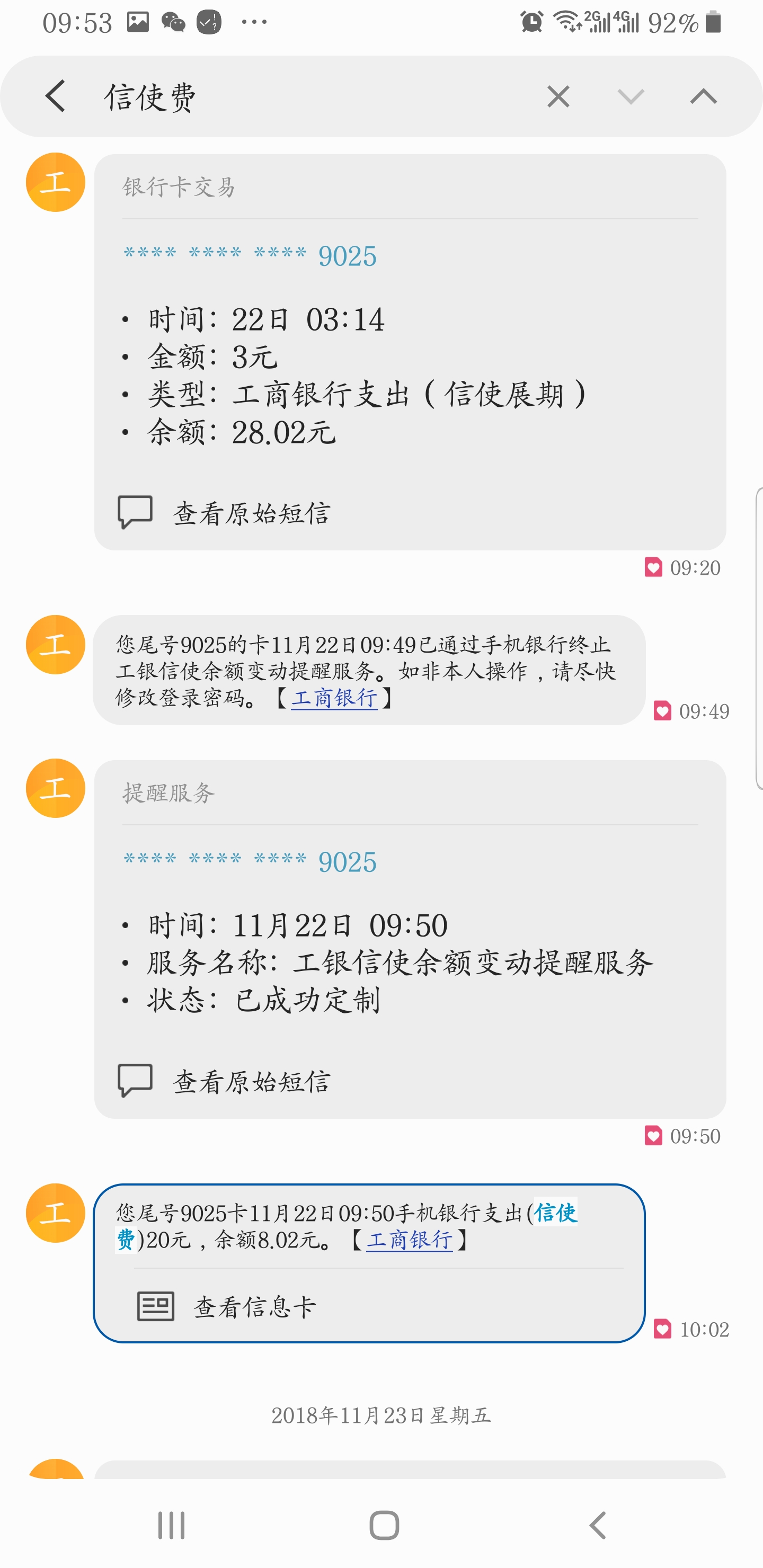Clear the search text 信使费
This screenshot has width=763, height=1568.
(558, 97)
